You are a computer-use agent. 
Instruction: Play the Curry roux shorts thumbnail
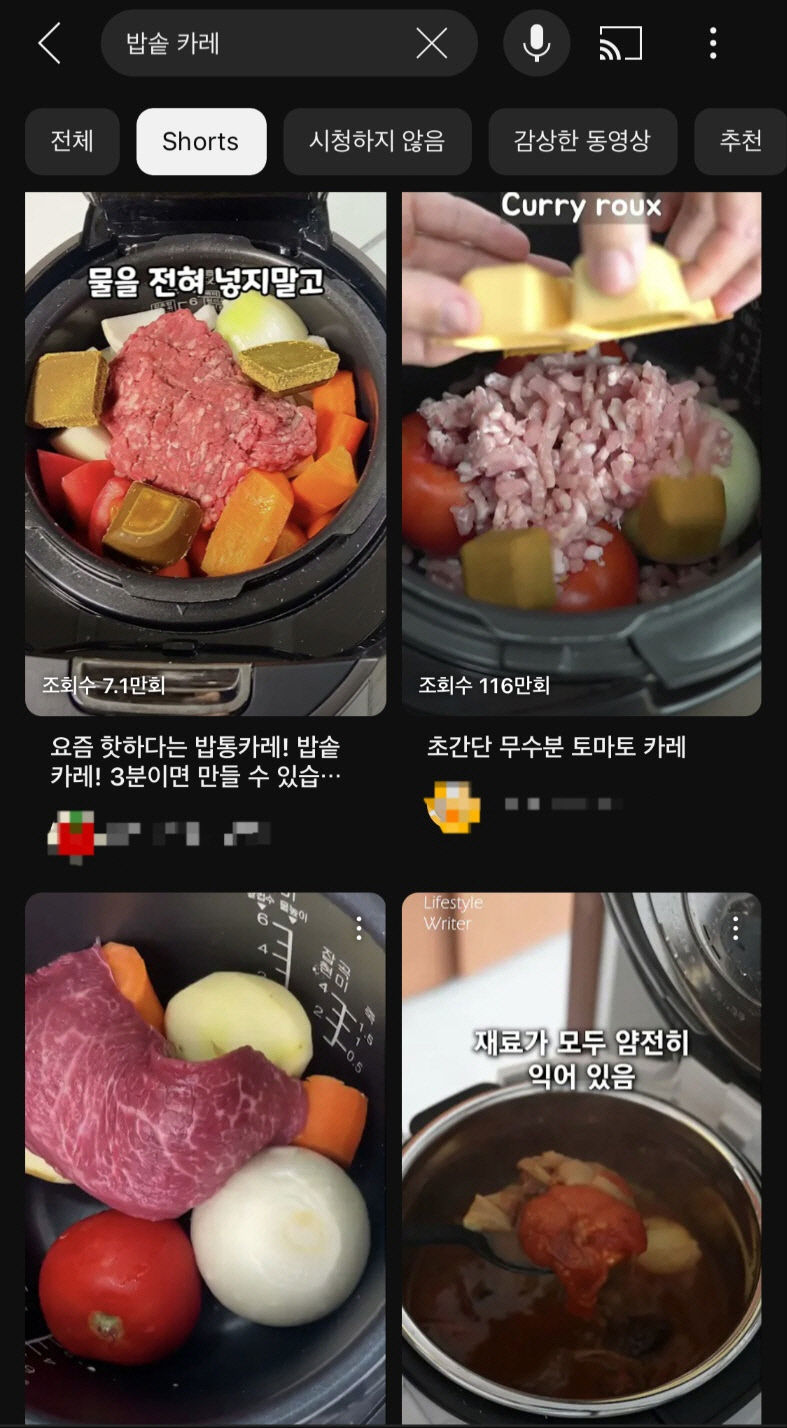coord(584,445)
